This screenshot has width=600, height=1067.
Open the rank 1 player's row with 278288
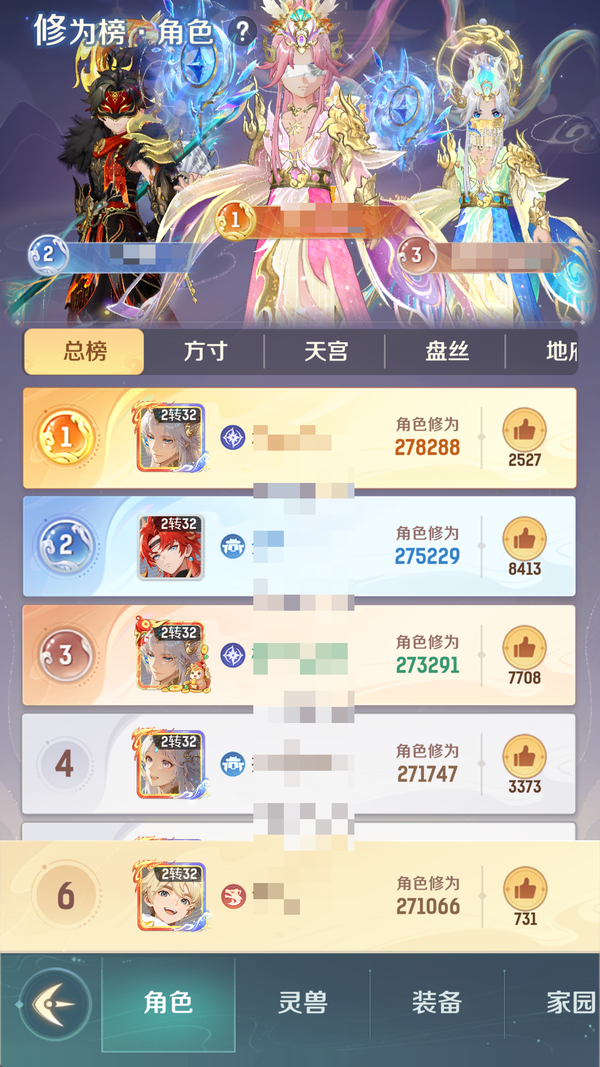click(300, 438)
